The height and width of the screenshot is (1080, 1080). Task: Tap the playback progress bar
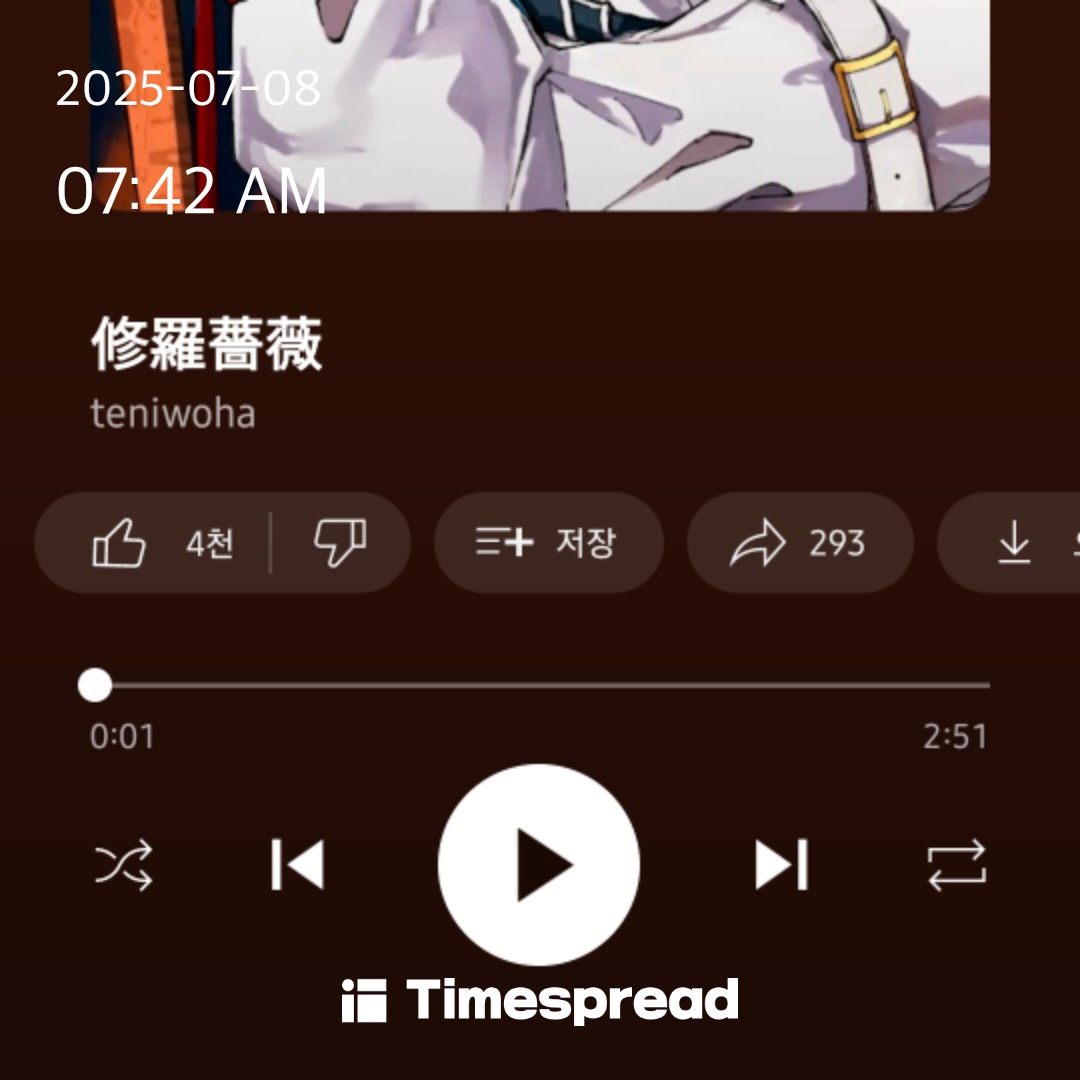(x=540, y=686)
